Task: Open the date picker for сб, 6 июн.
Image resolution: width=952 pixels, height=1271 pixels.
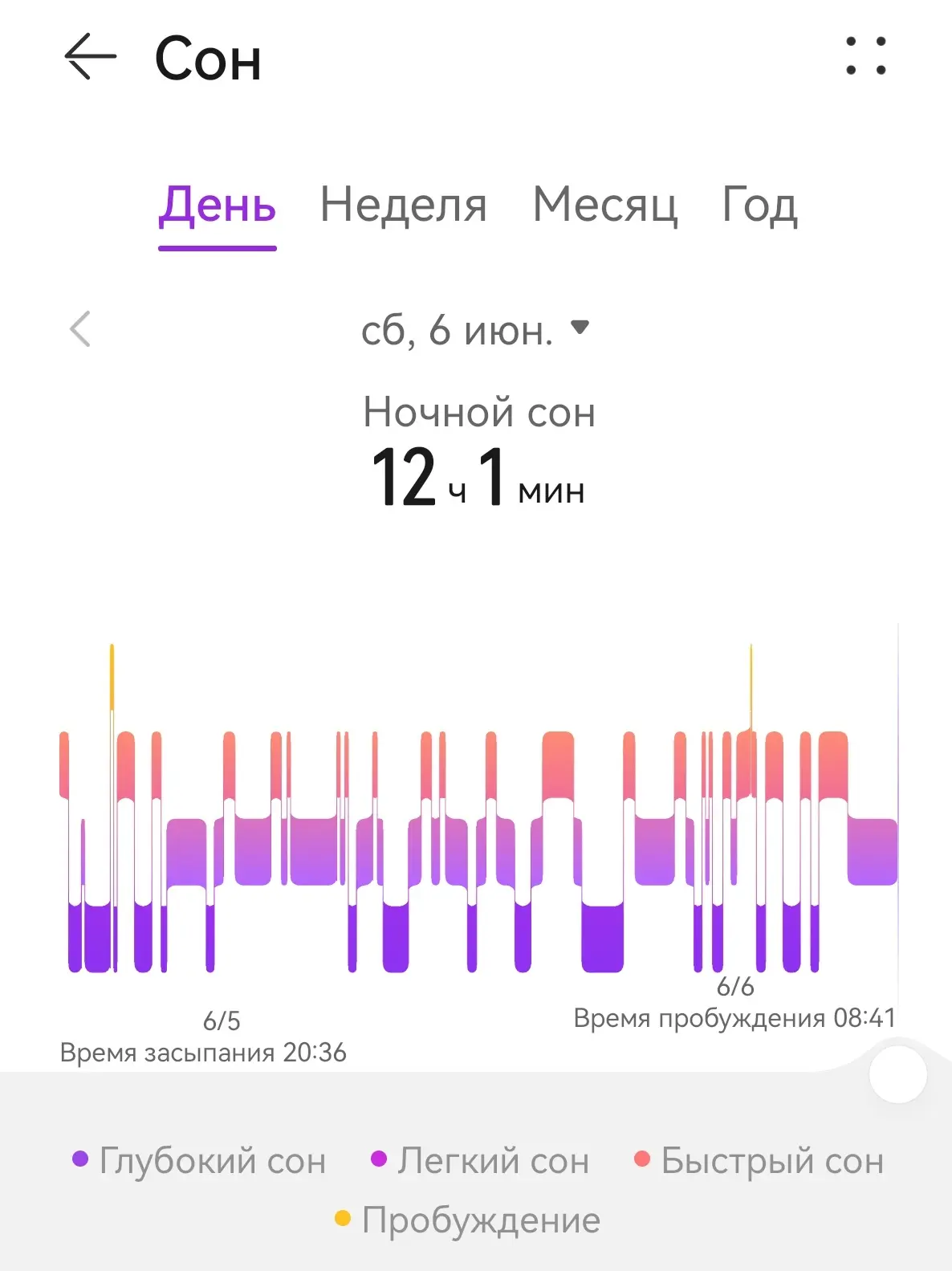Action: [475, 330]
